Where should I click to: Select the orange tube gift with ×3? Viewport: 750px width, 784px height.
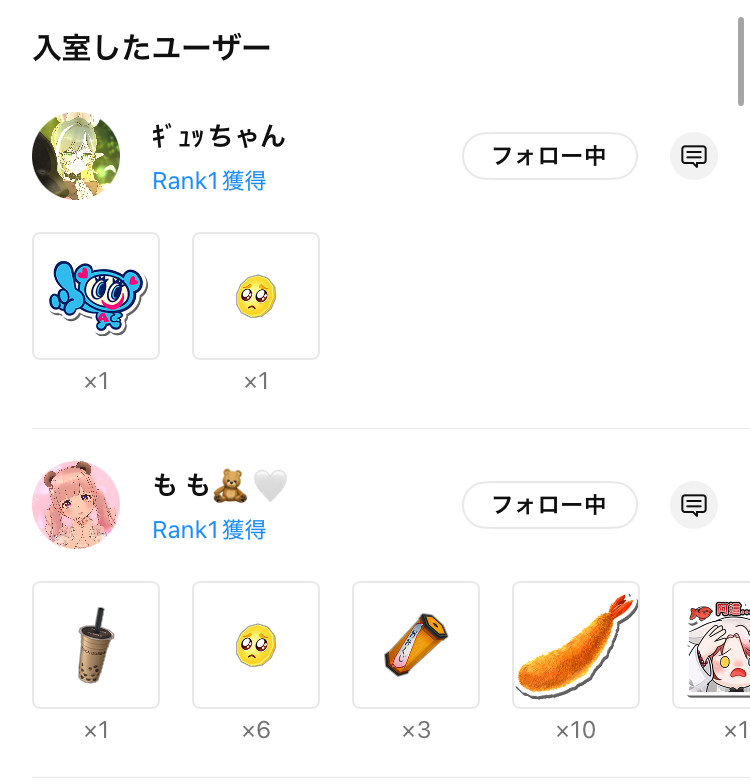tap(416, 645)
